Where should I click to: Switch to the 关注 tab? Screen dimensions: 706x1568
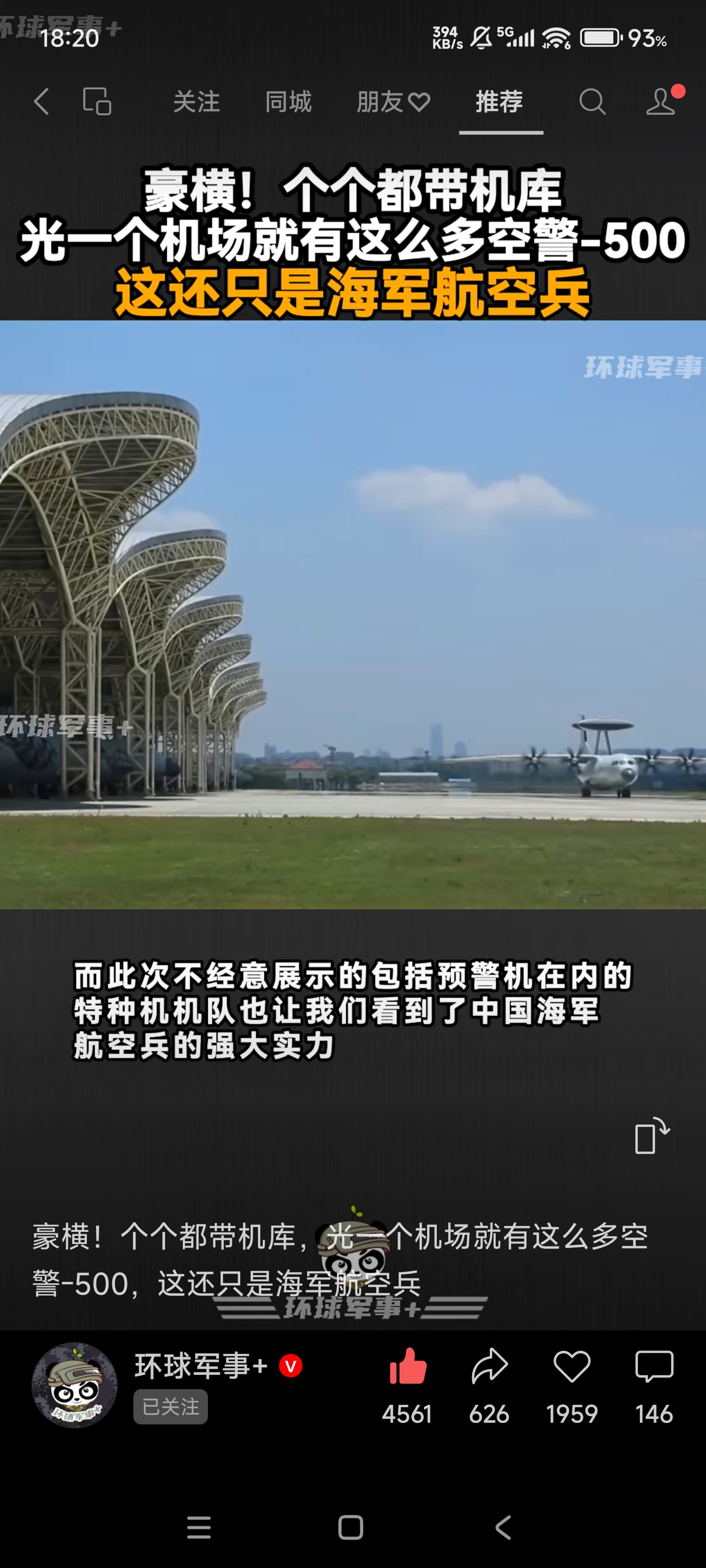[x=196, y=101]
